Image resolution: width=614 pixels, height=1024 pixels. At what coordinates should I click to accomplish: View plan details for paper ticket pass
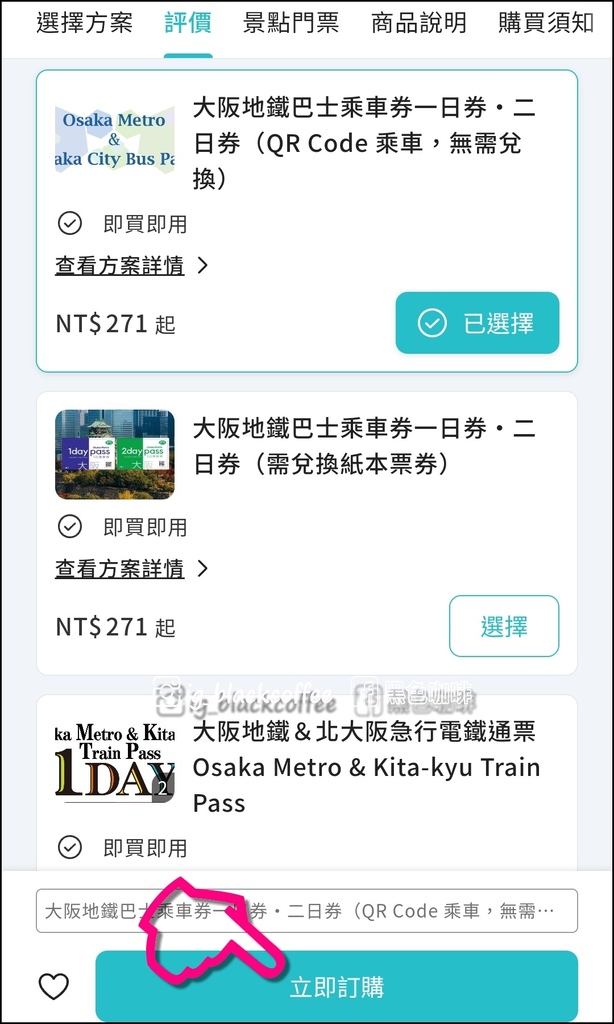pos(131,569)
